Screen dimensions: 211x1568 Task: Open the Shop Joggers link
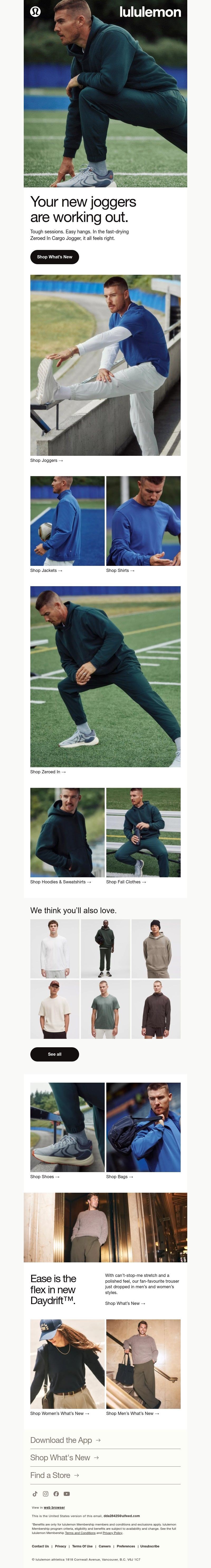(x=46, y=461)
